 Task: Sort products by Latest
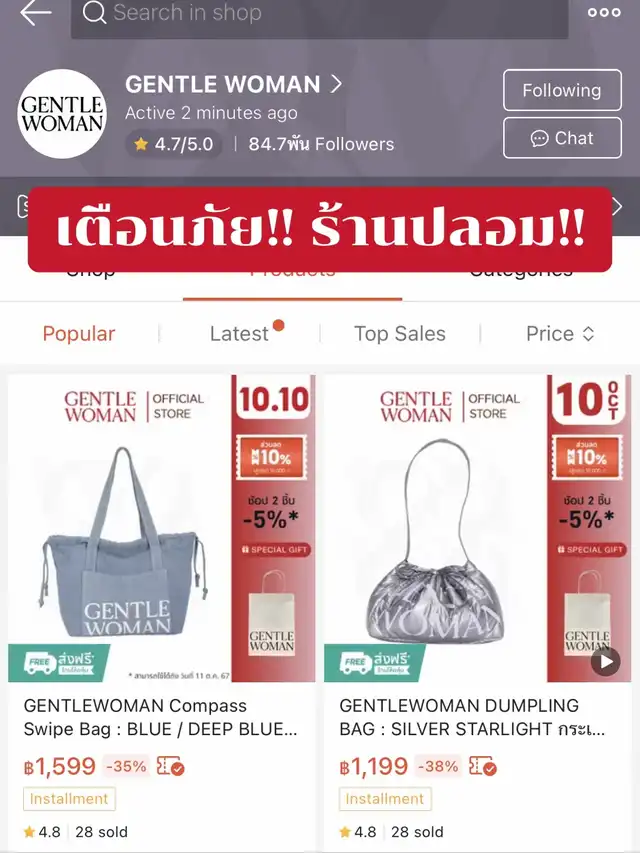click(239, 333)
